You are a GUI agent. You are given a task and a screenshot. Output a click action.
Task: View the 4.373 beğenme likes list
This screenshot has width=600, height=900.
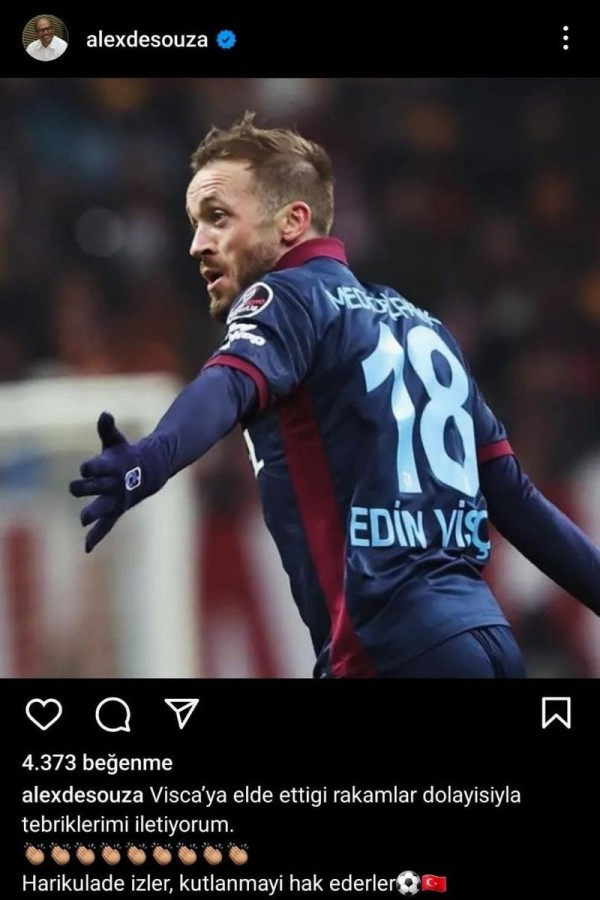pyautogui.click(x=97, y=763)
